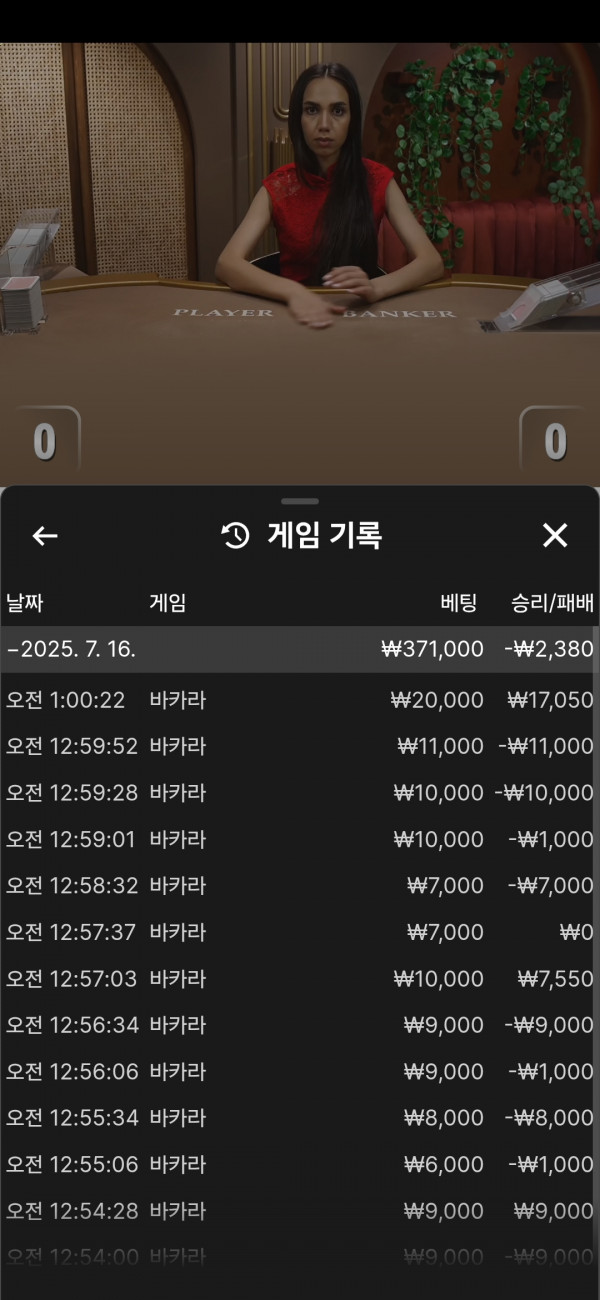The image size is (600, 1300).
Task: Select the 오전 12:59:01 baccarat entry
Action: (298, 839)
